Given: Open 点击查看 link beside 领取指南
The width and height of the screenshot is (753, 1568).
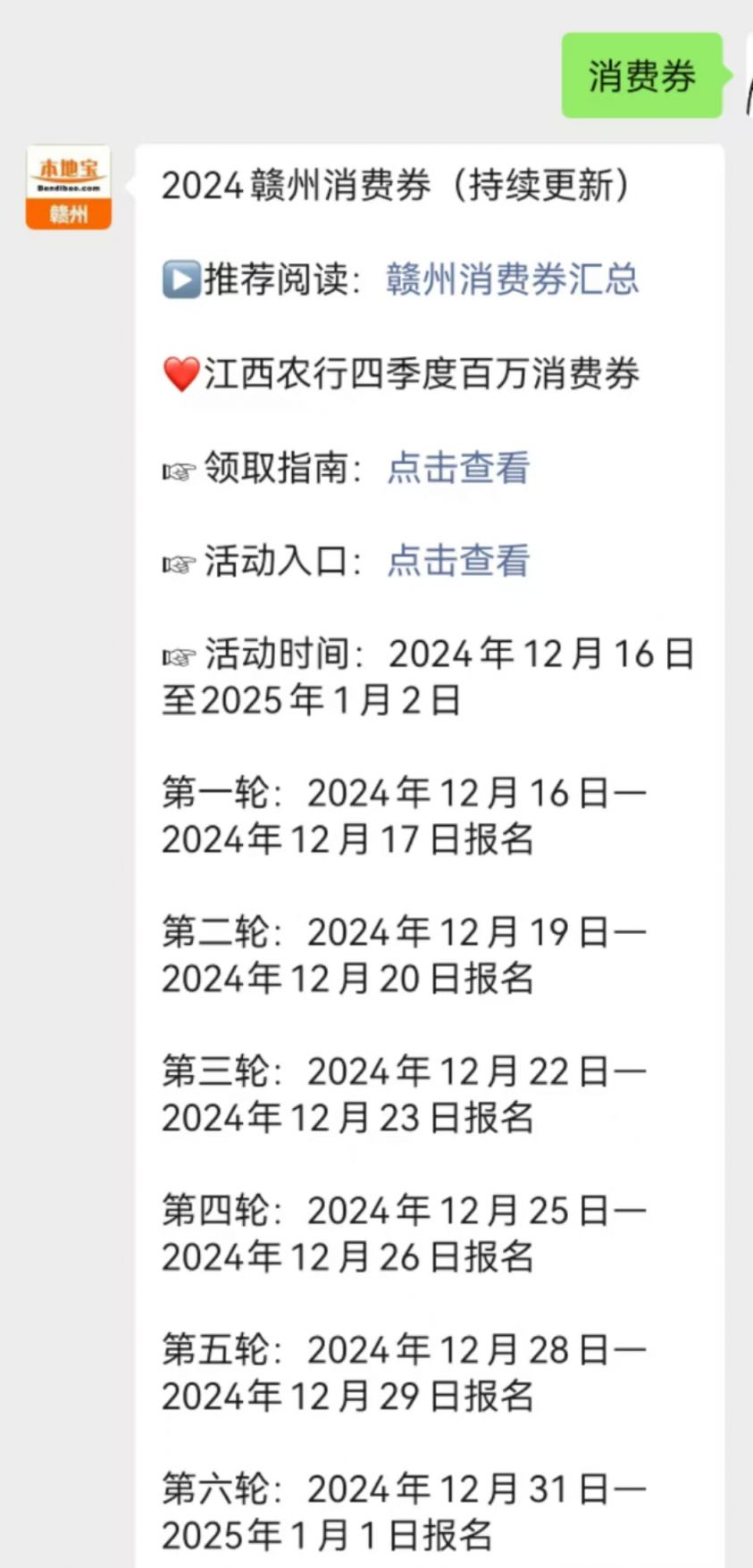Looking at the screenshot, I should (x=458, y=467).
